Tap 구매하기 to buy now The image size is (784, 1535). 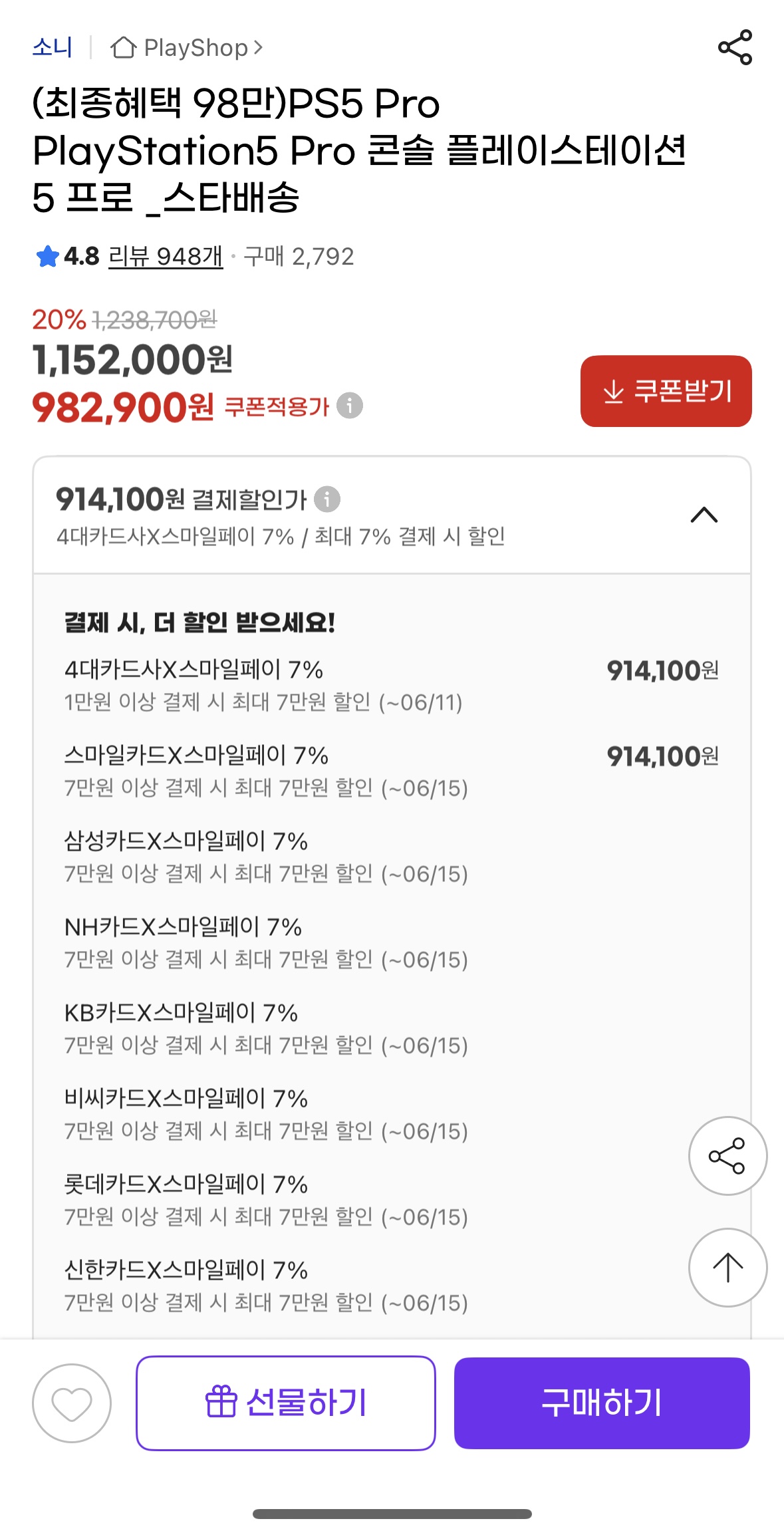point(602,1403)
